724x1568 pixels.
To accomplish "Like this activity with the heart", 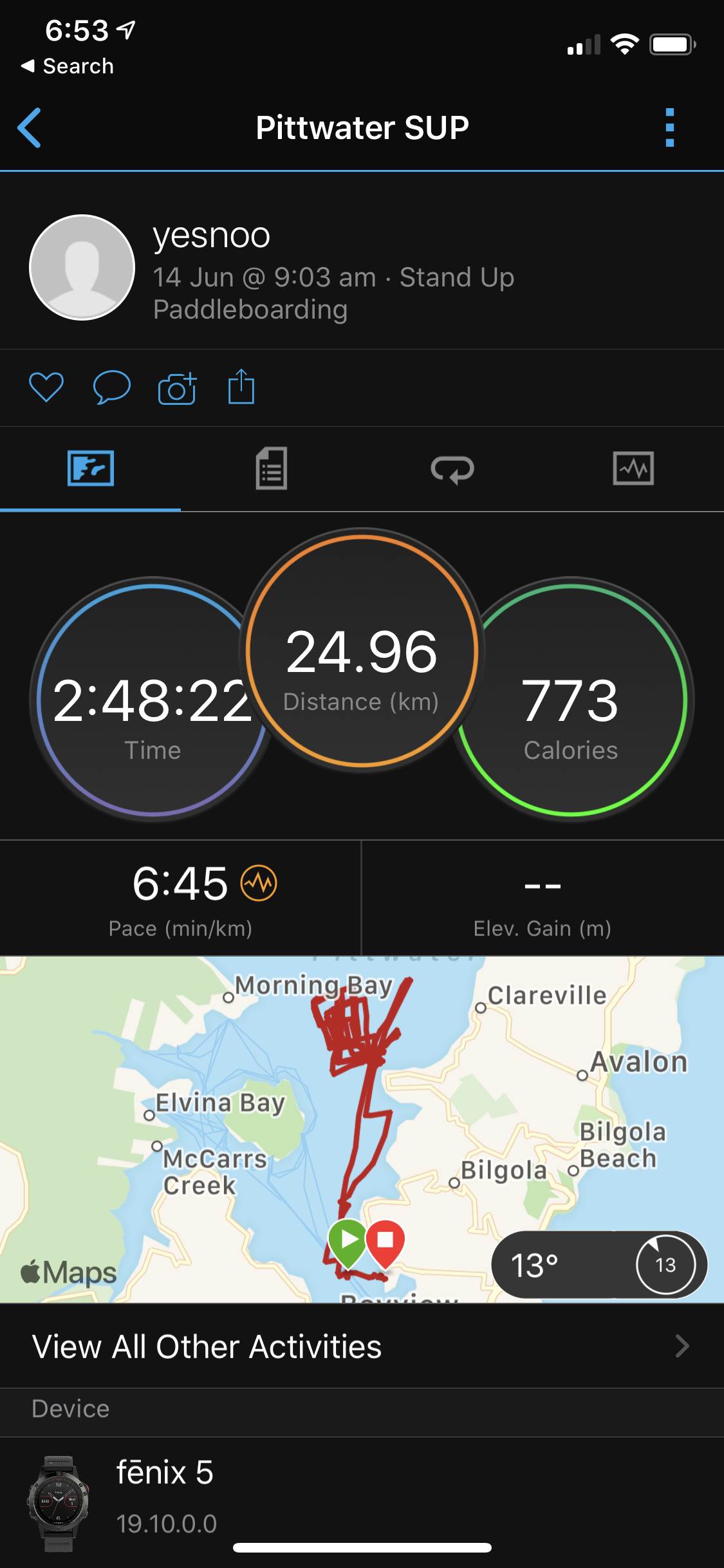I will [46, 387].
